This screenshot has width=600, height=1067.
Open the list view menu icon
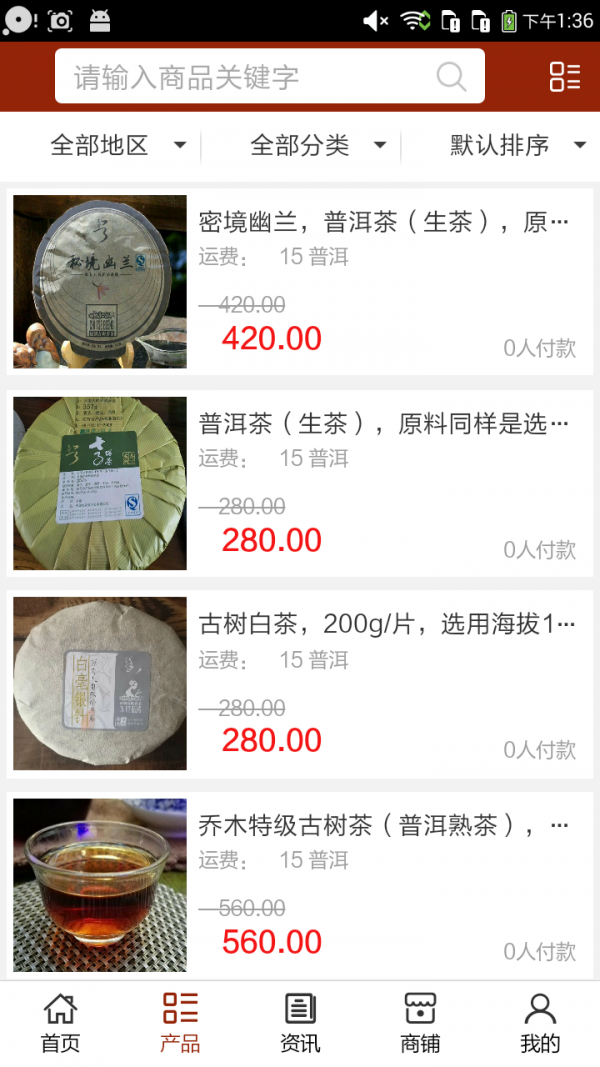(564, 77)
